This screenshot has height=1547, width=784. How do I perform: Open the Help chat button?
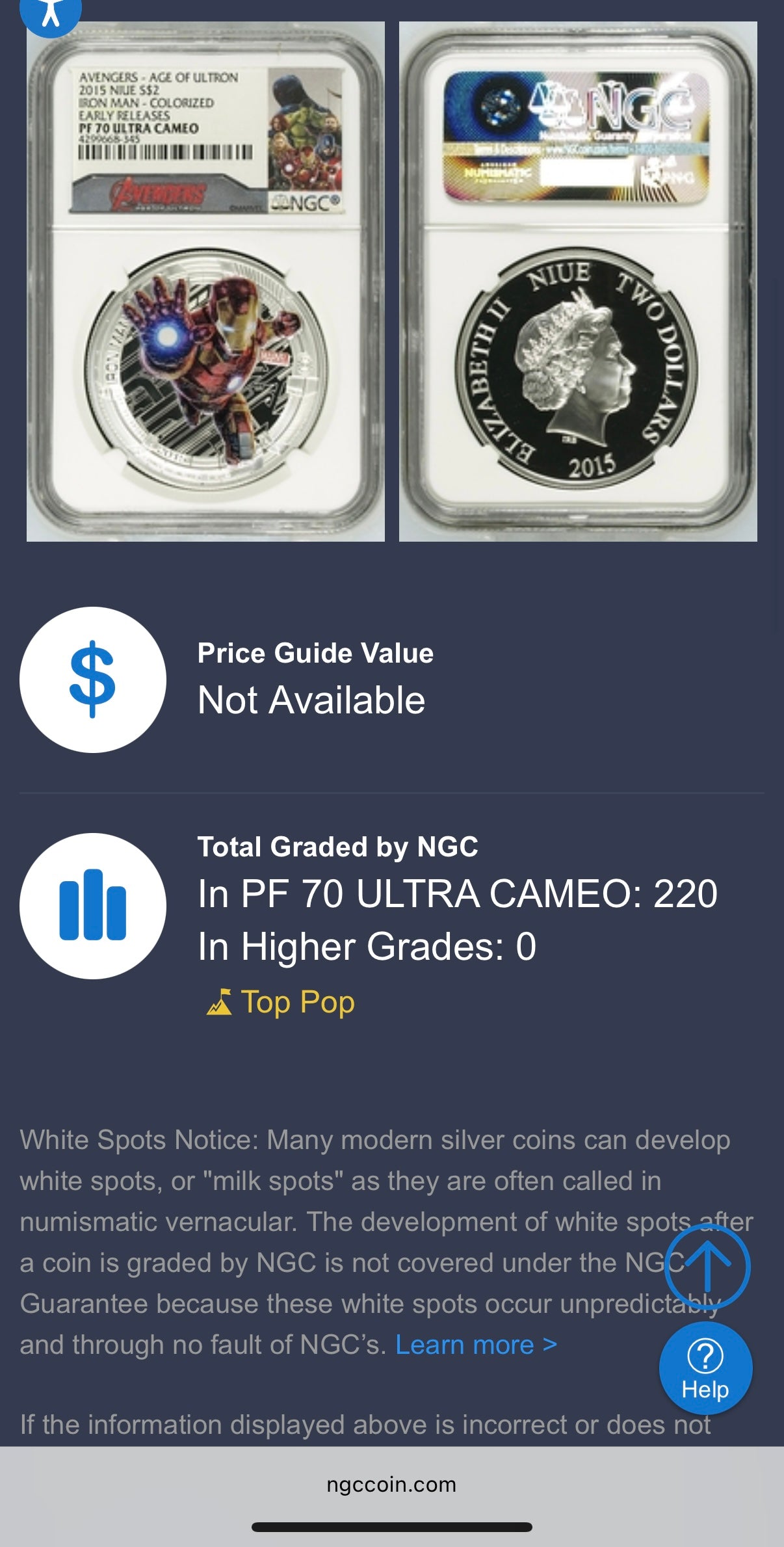[705, 1368]
